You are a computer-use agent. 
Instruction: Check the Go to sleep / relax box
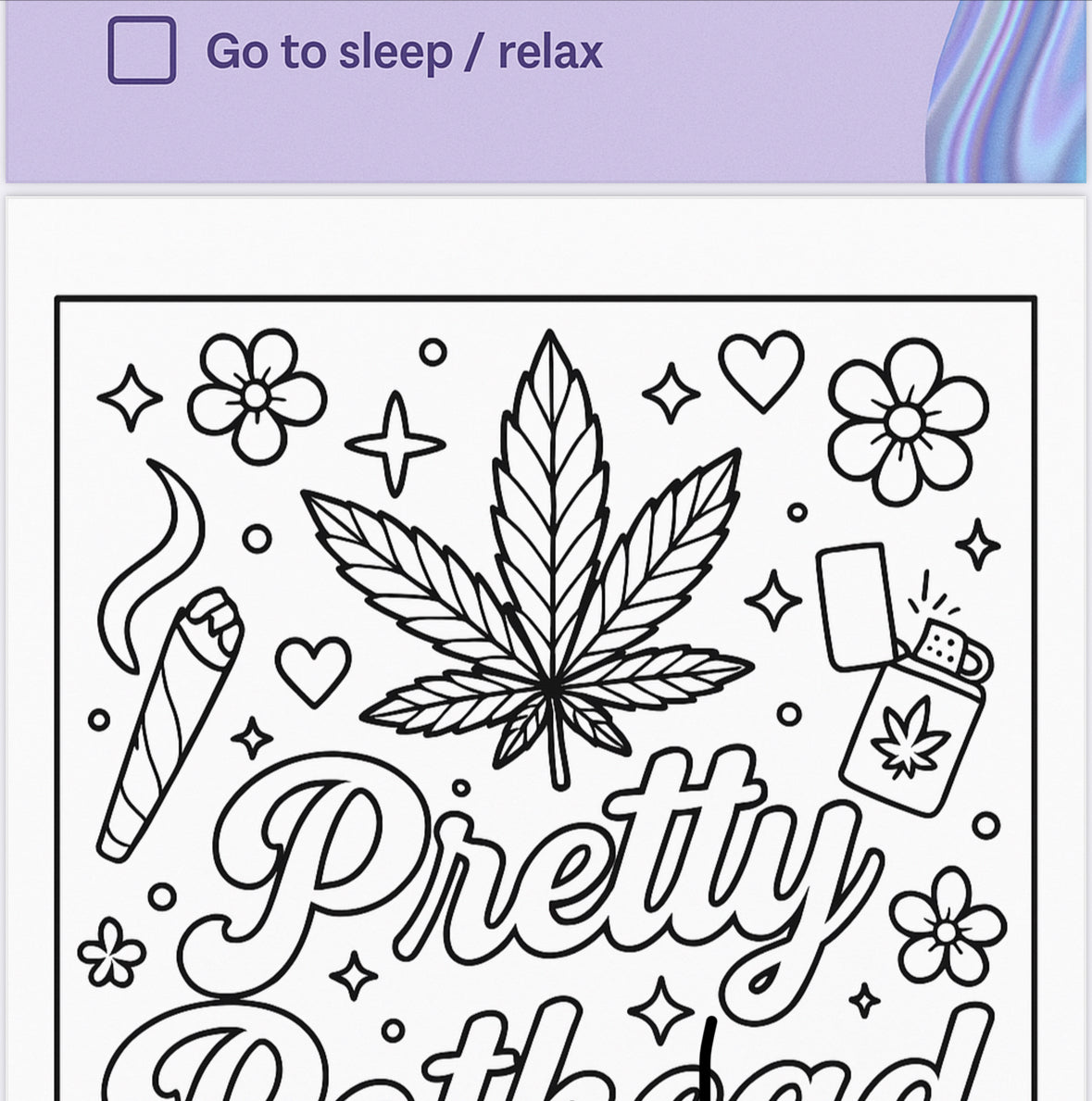click(142, 51)
